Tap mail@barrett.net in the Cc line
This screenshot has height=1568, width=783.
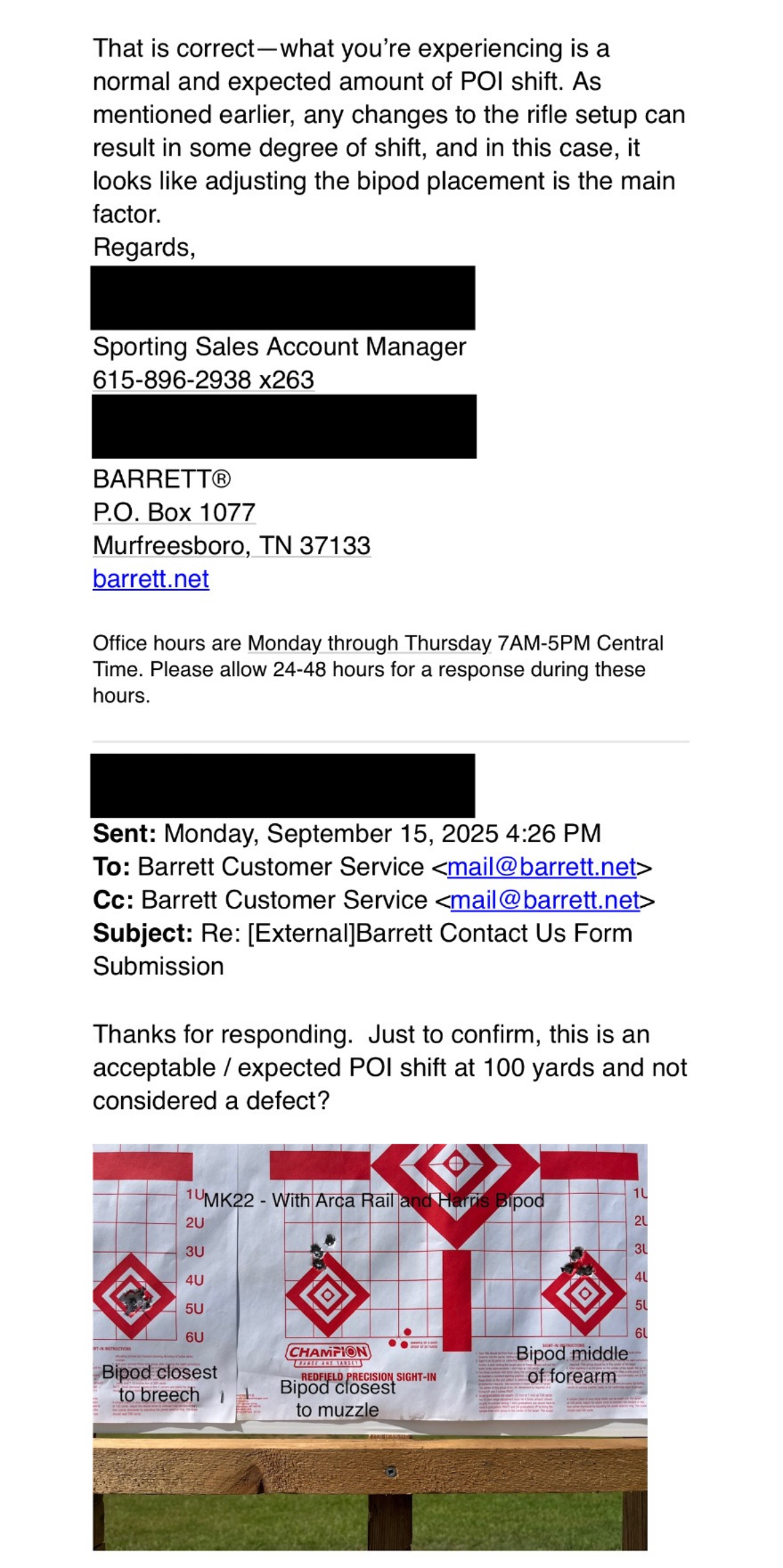pyautogui.click(x=545, y=901)
